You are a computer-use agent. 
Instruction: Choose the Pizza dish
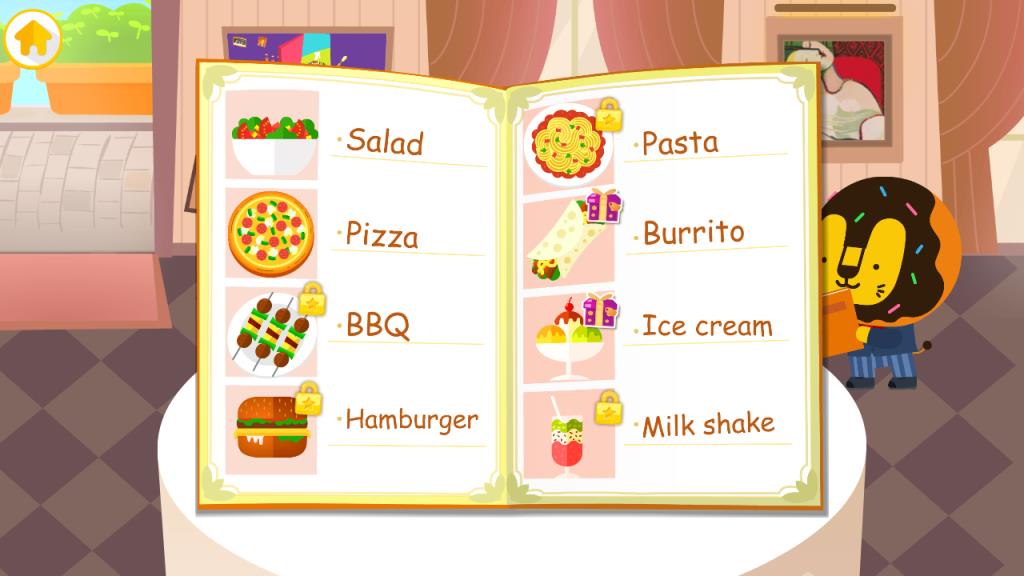click(x=271, y=232)
